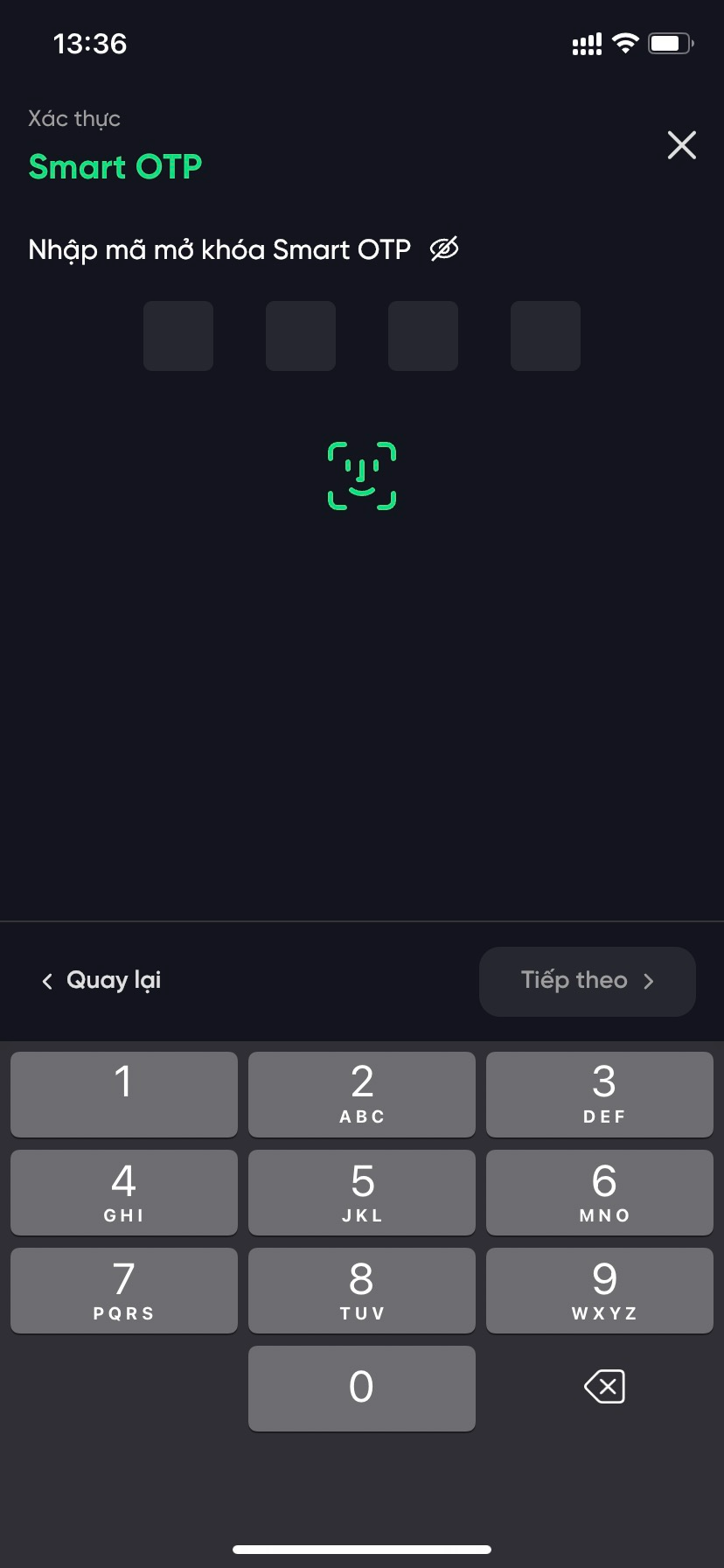This screenshot has width=724, height=1568.
Task: Toggle the unlock code visibility eye icon
Action: [x=444, y=249]
